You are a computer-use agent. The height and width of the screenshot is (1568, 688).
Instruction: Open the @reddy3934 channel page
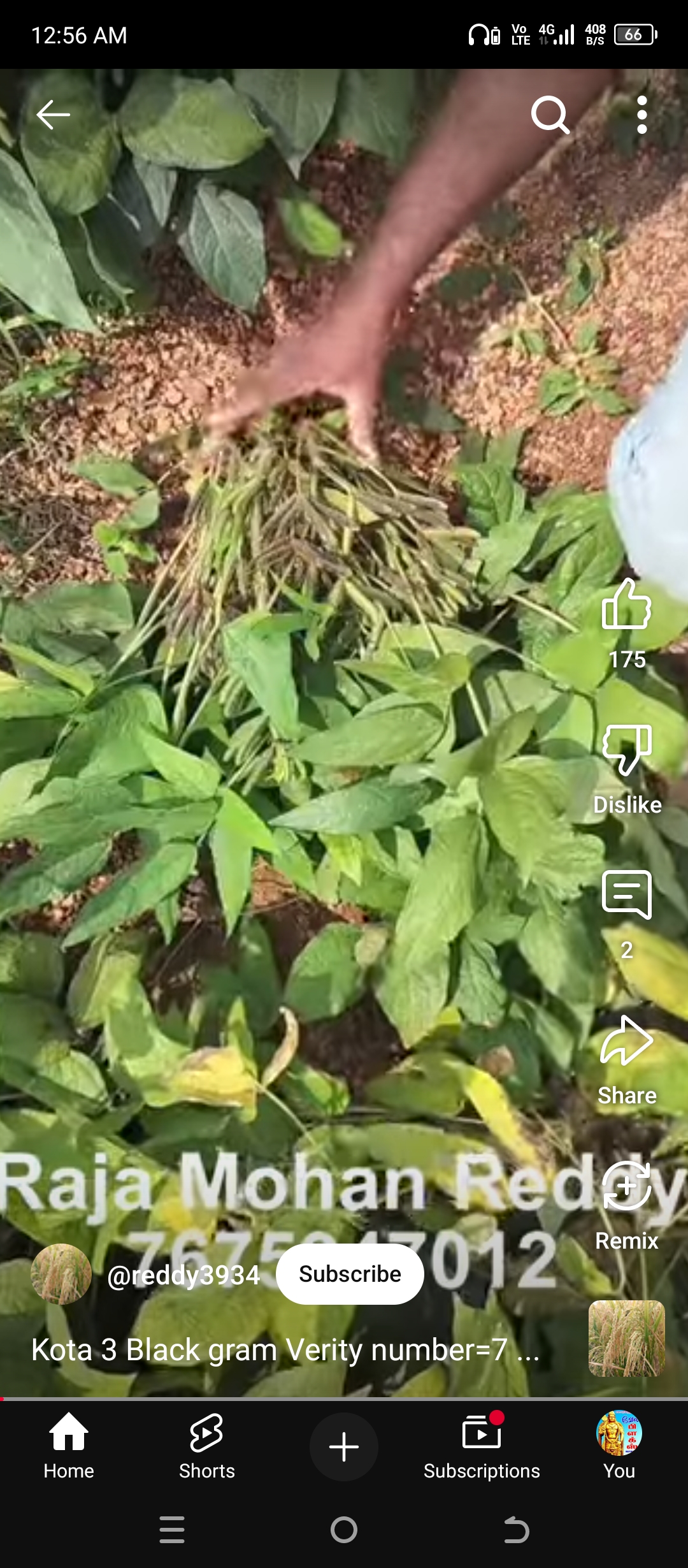tap(183, 1275)
